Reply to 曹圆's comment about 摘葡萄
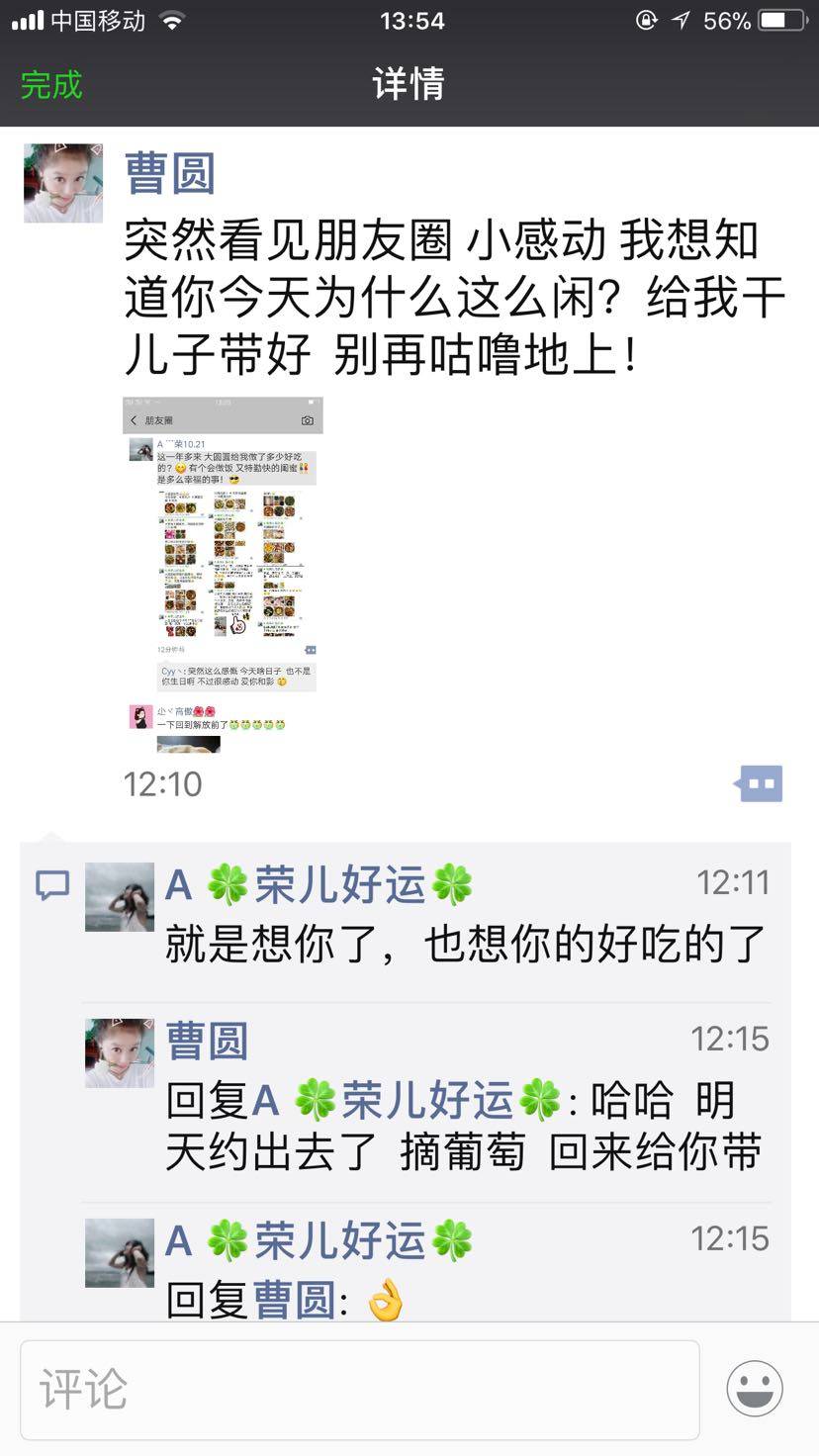819x1456 pixels. click(x=463, y=1128)
